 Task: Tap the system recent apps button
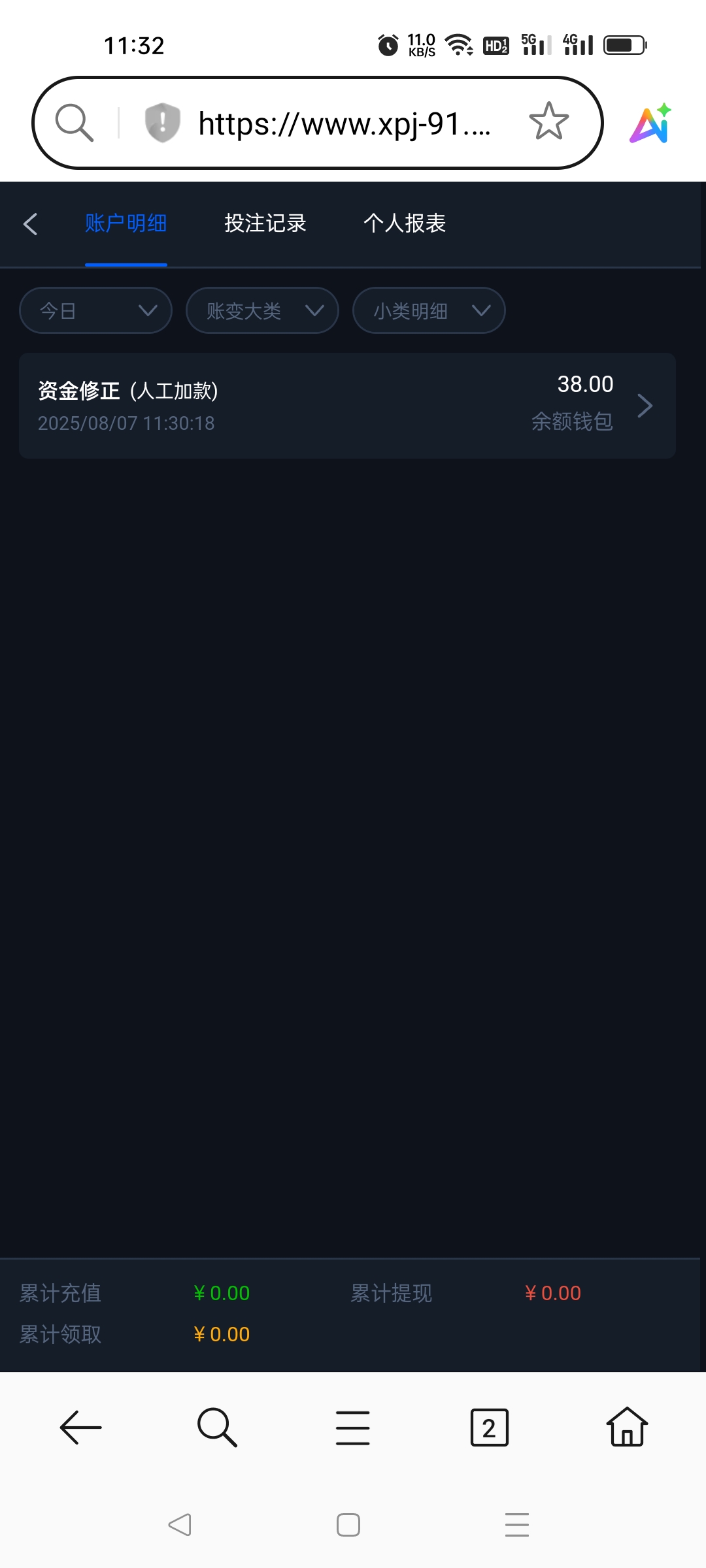click(x=517, y=1525)
